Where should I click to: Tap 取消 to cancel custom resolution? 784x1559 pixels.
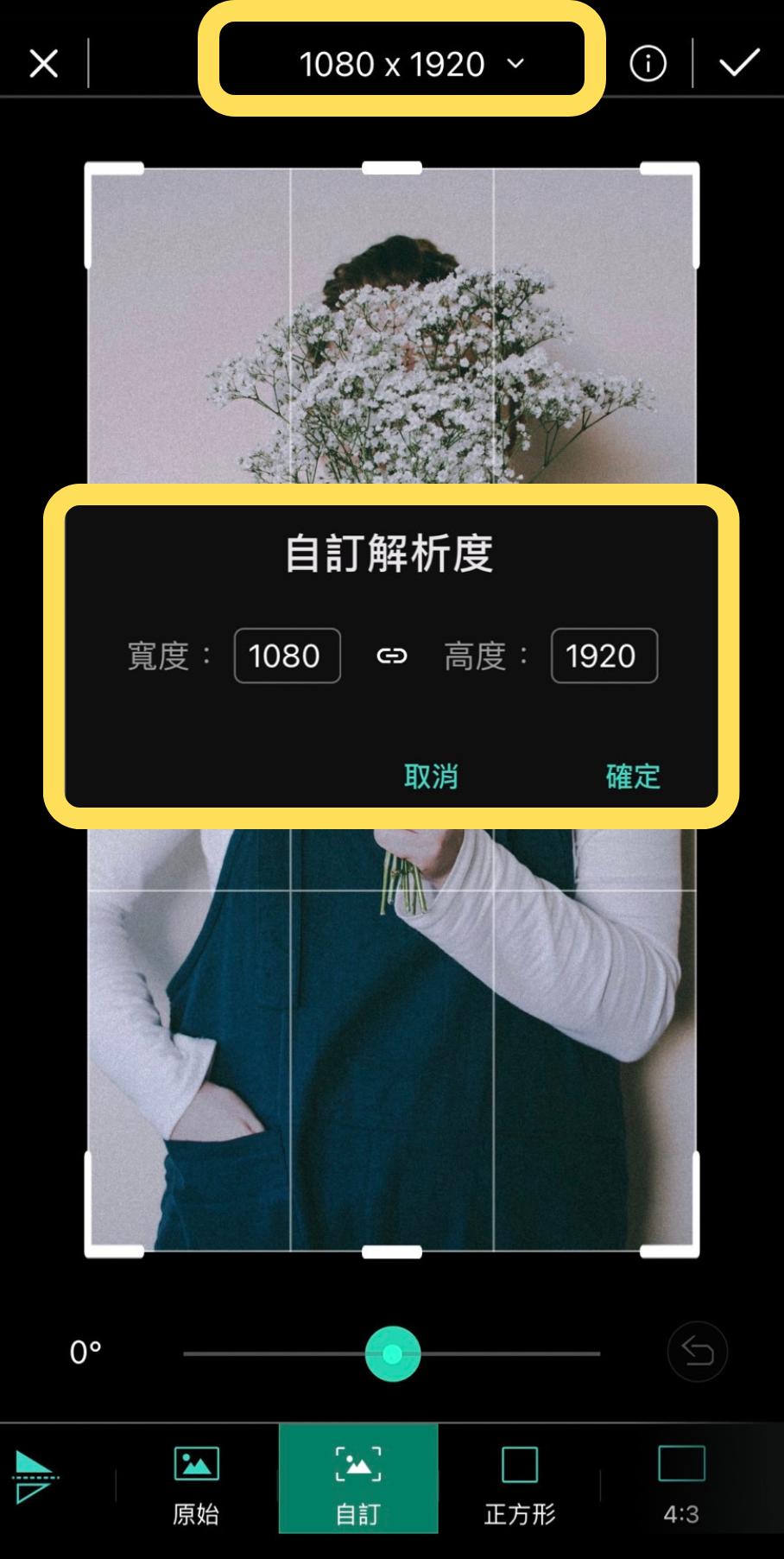tap(431, 776)
